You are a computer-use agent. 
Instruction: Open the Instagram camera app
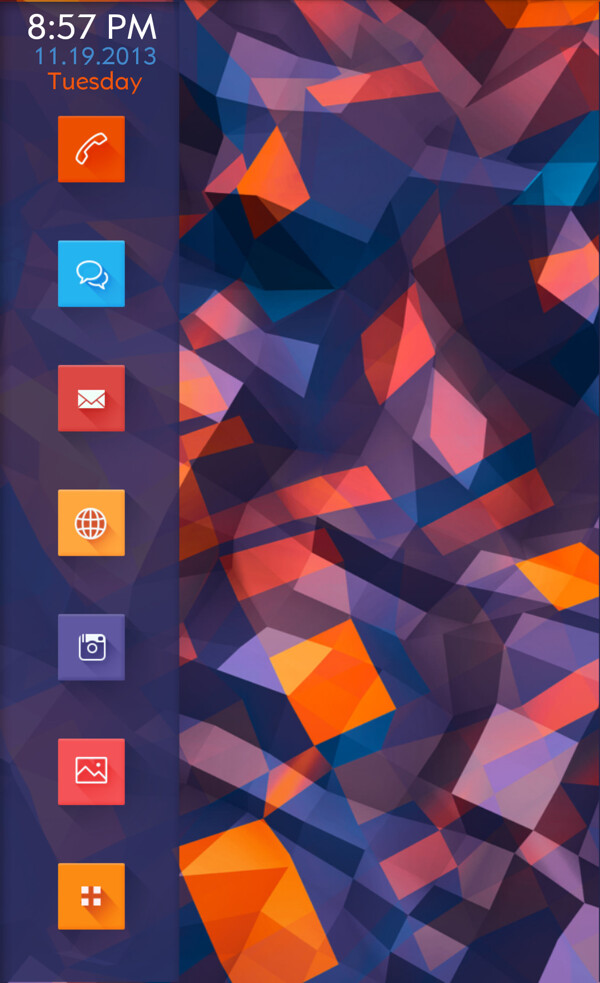pos(91,647)
